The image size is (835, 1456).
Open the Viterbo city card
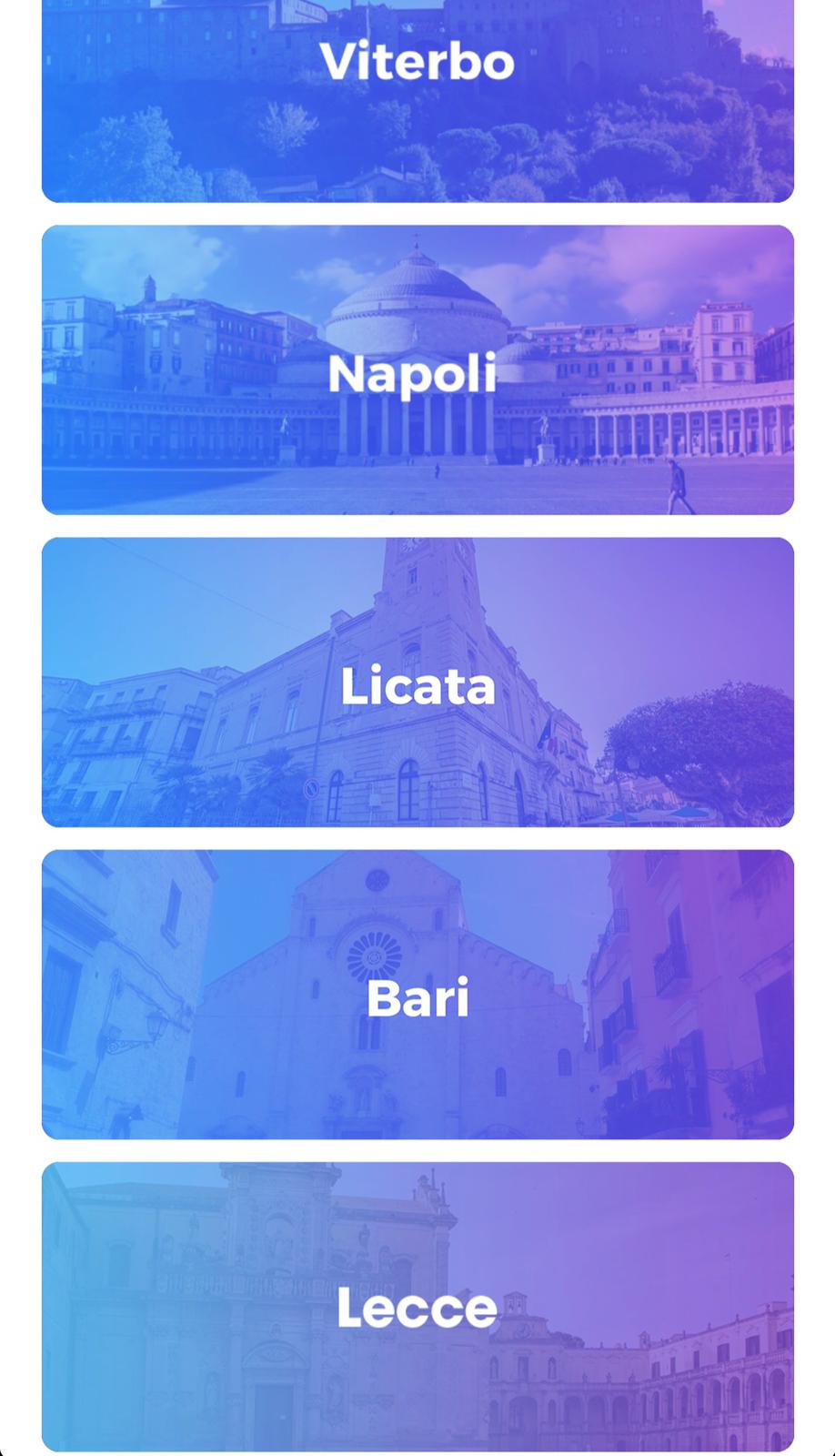(x=417, y=100)
